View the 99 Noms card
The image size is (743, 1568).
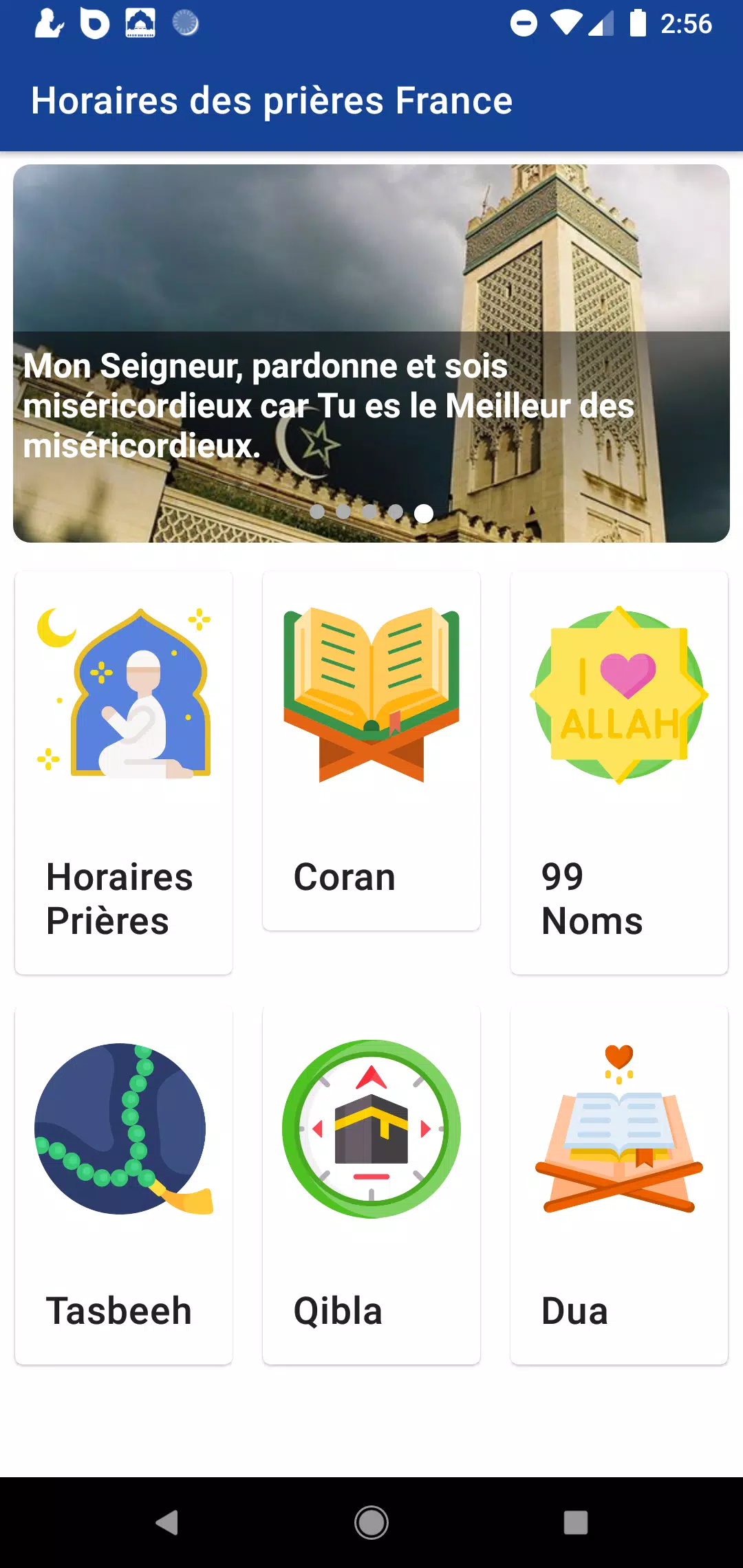click(x=619, y=772)
